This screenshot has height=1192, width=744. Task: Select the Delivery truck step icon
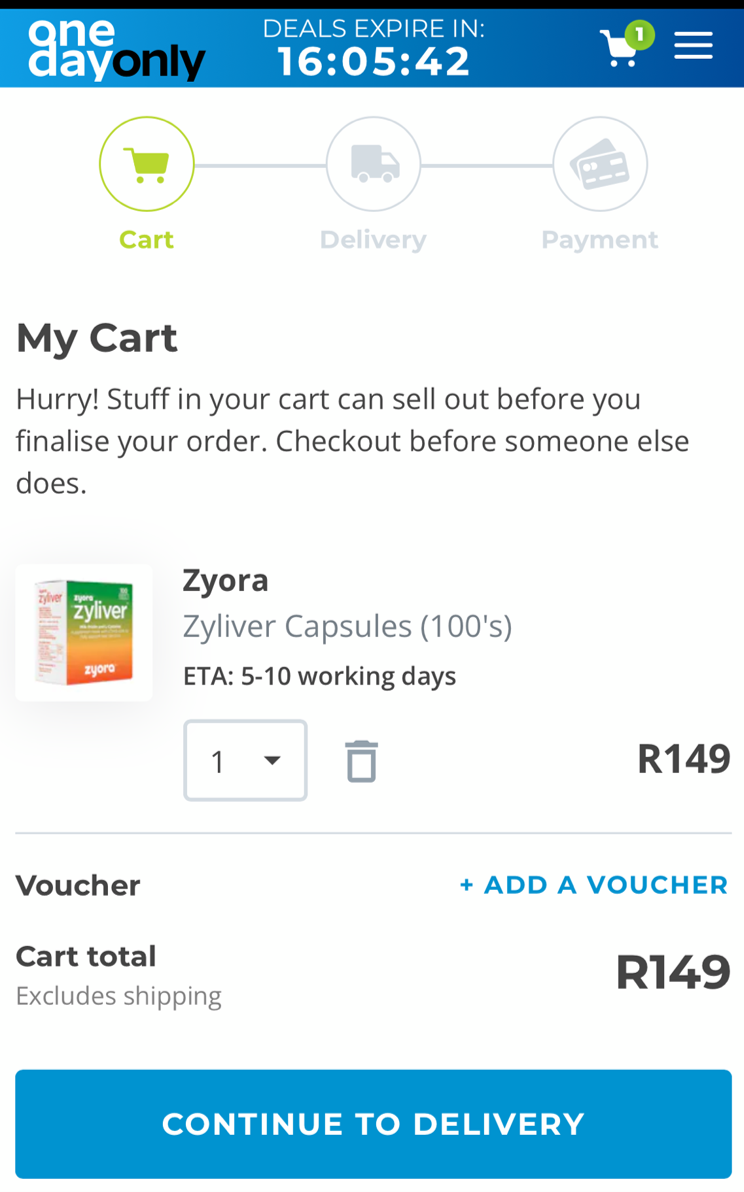(x=373, y=163)
